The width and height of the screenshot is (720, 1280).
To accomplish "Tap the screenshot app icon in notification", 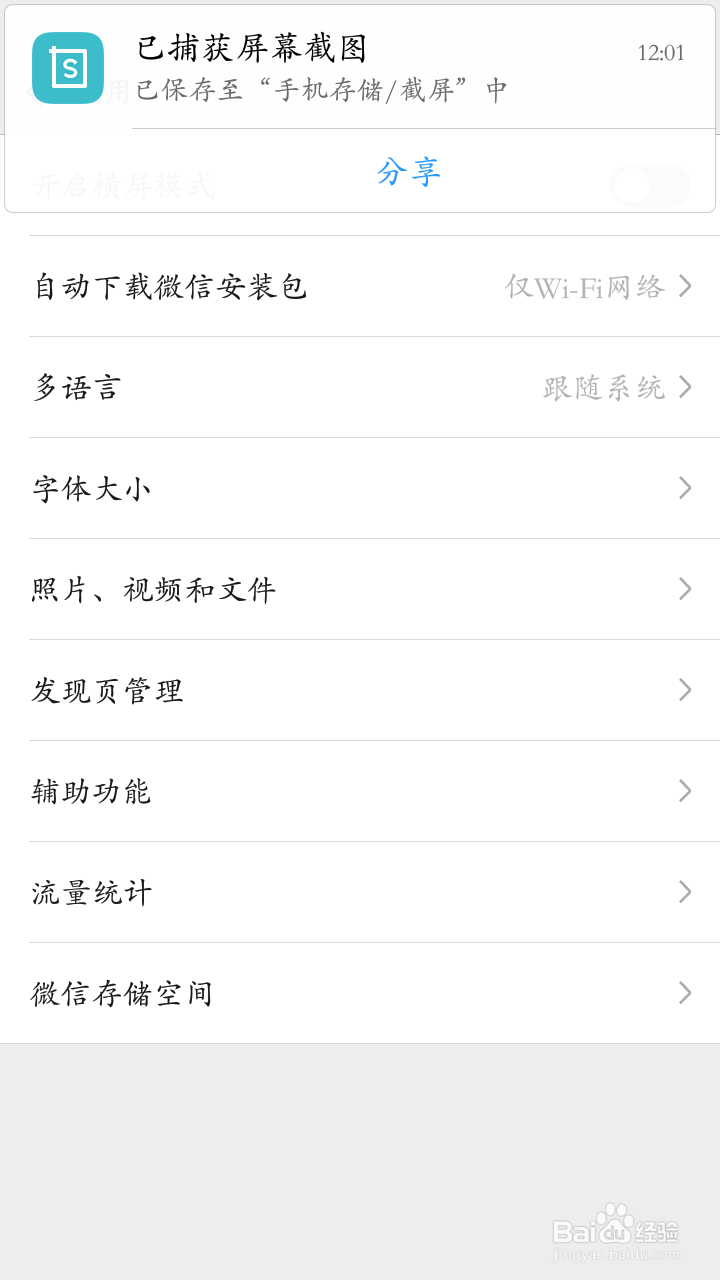I will 67,68.
